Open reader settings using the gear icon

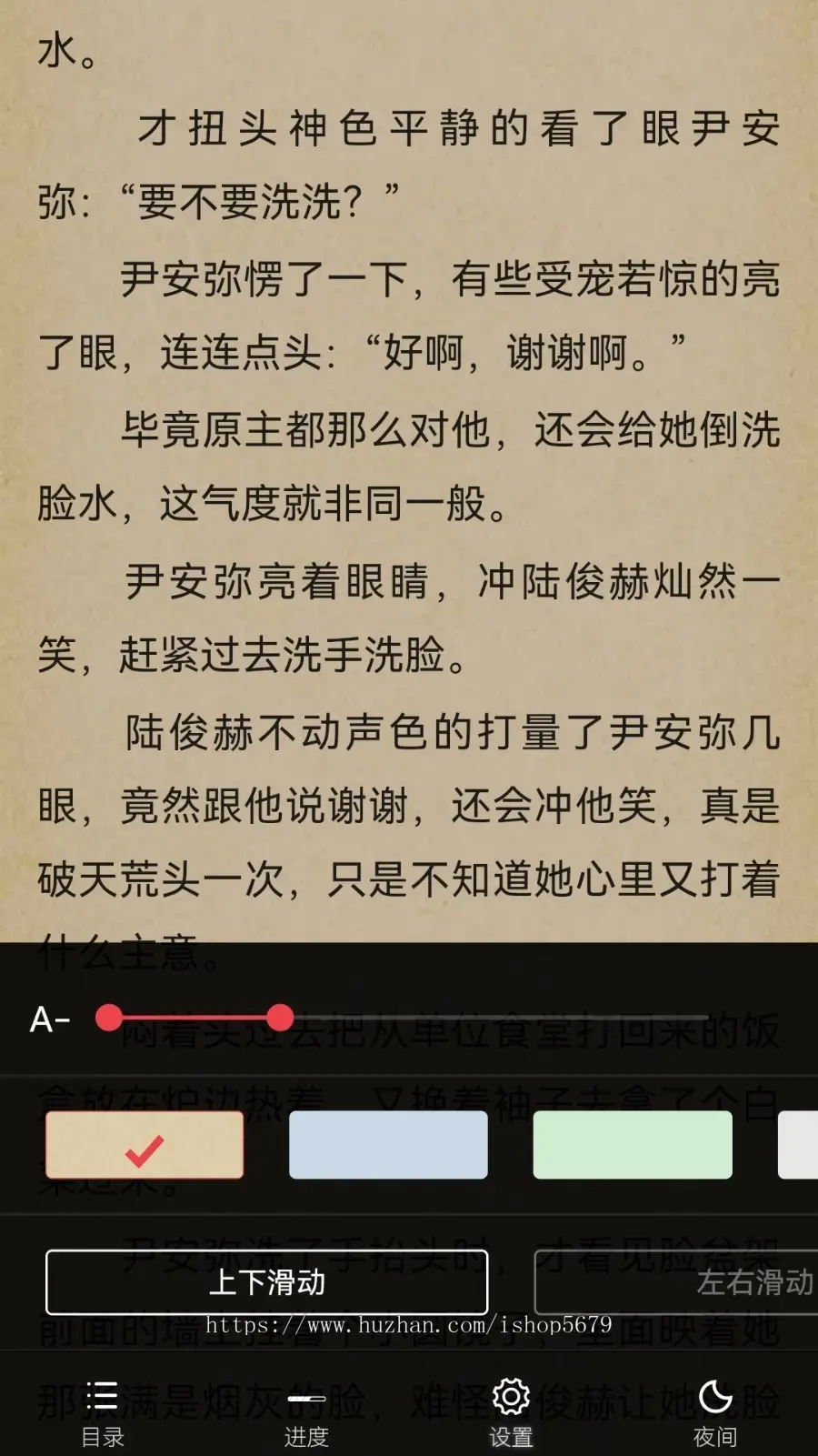pos(511,1394)
